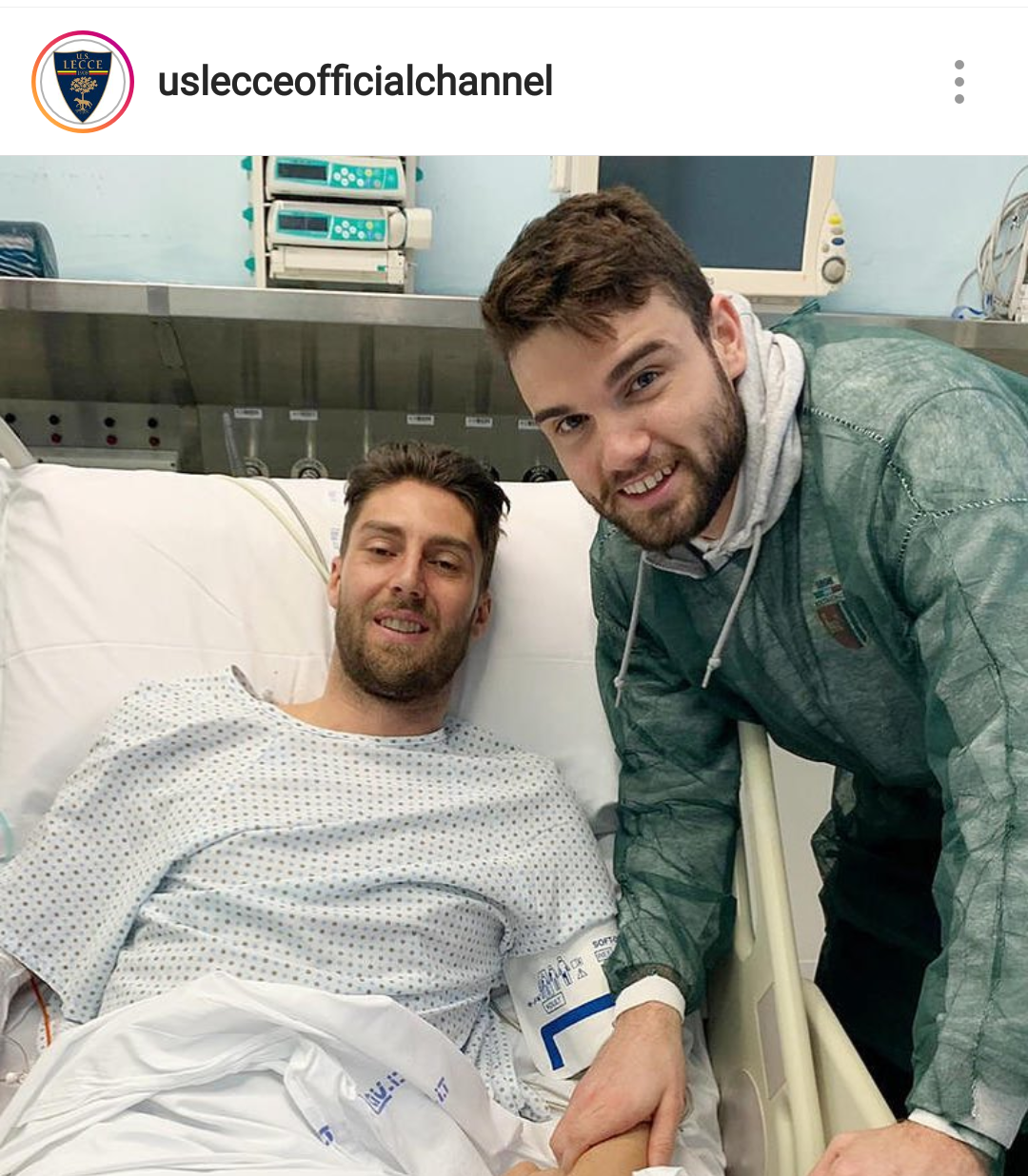Tap the post photo

click(x=514, y=666)
